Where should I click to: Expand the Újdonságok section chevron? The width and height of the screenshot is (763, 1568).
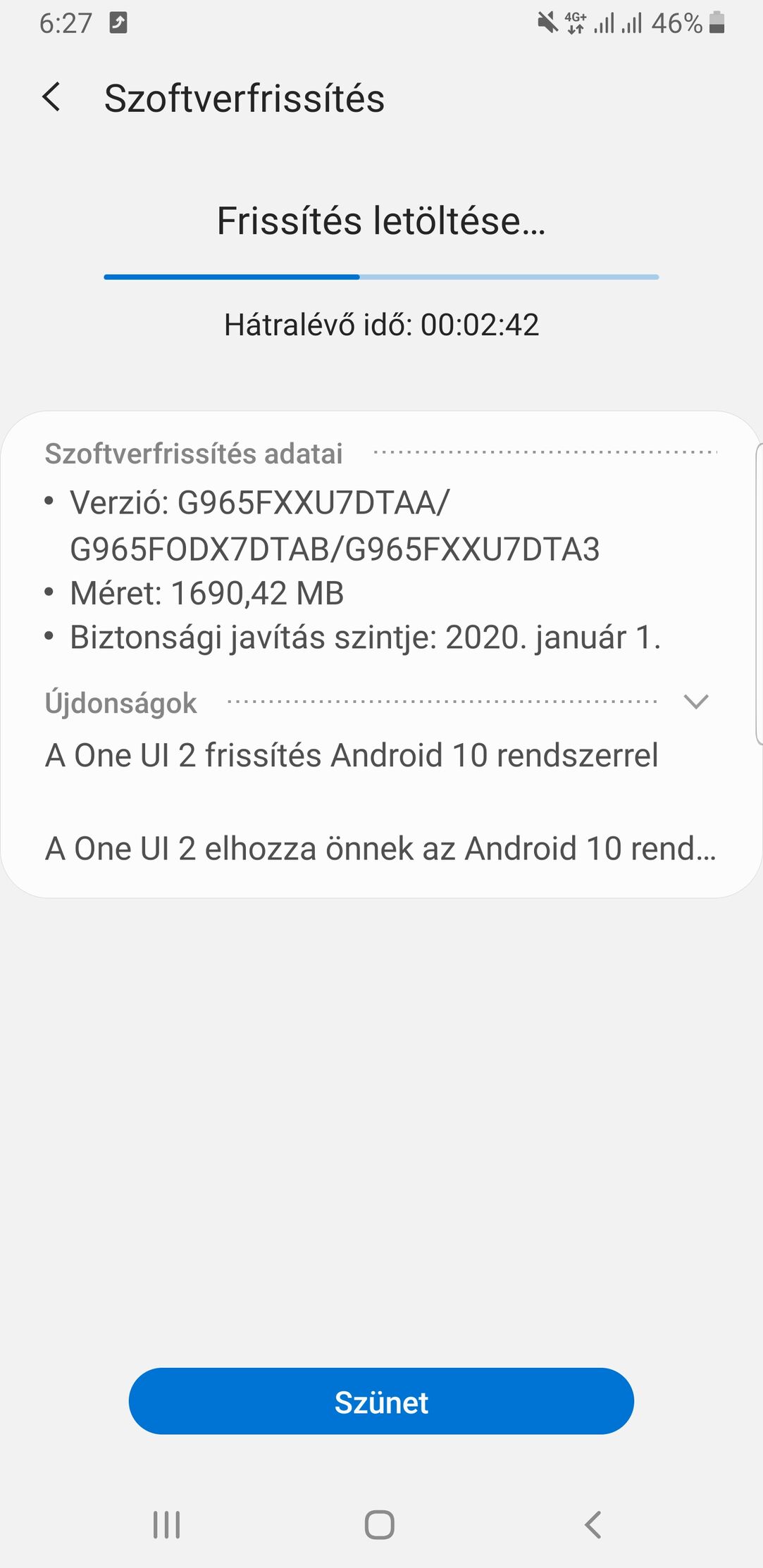(695, 702)
